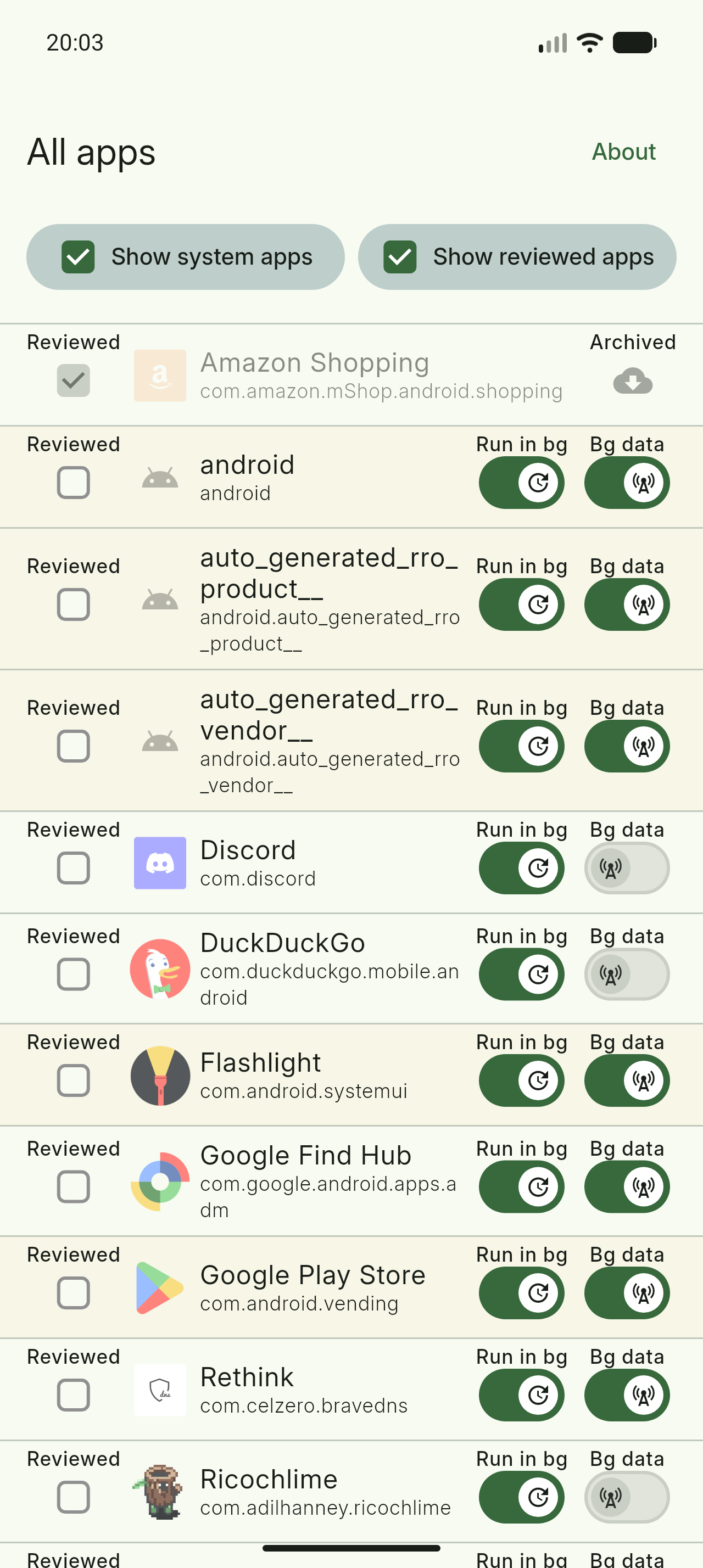Mark auto_generated_rro_vendor__ as reviewed

coord(74,746)
